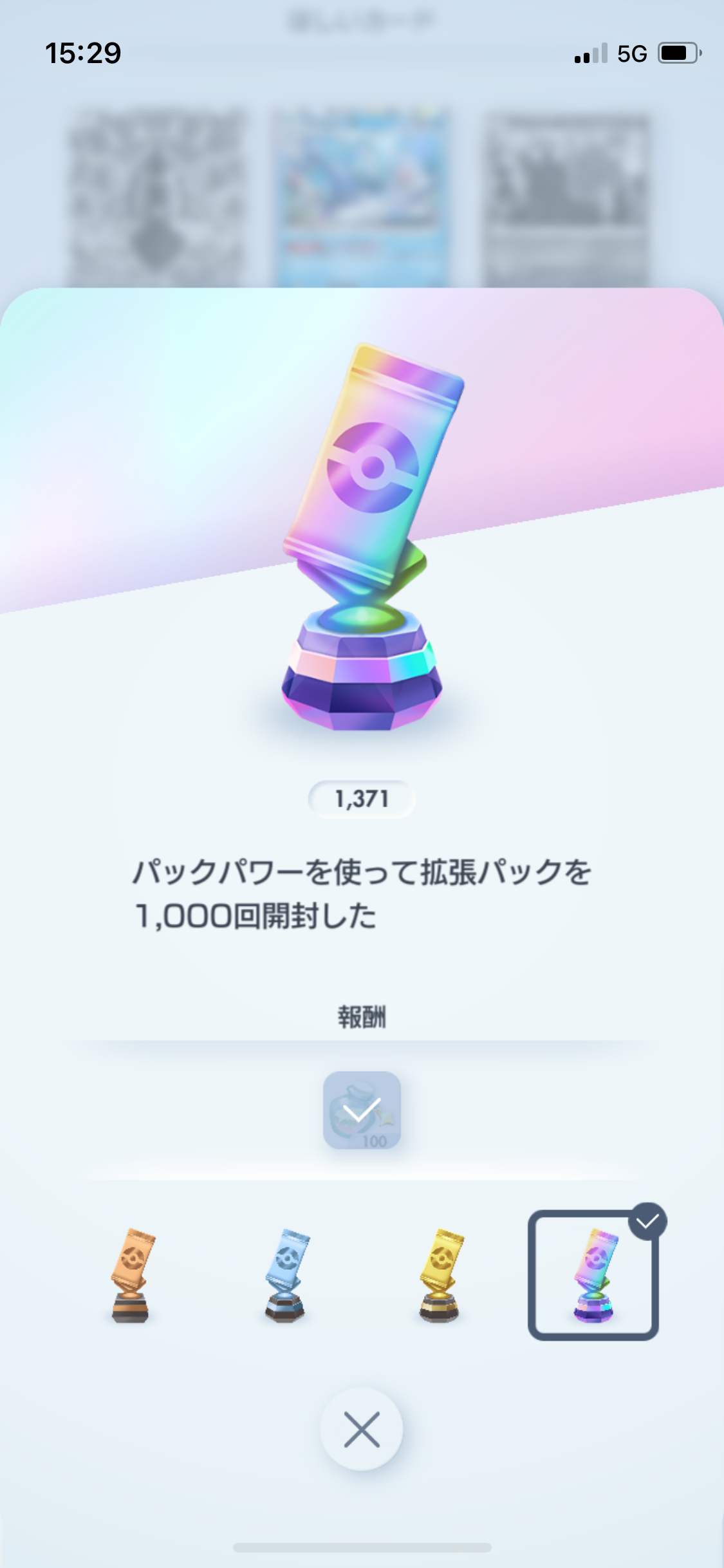Select the rainbow pack trophy

593,1275
